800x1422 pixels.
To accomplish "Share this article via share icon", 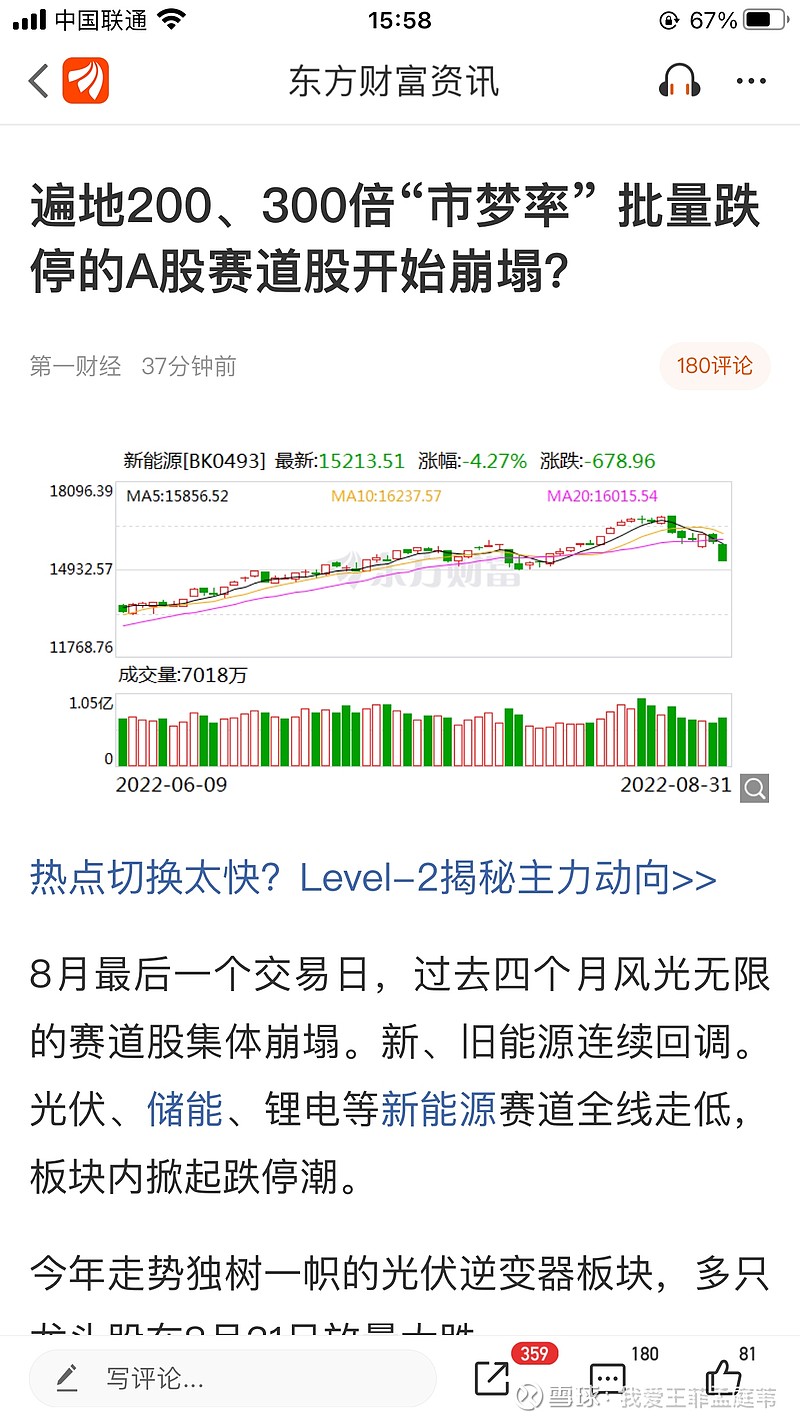I will click(492, 1378).
